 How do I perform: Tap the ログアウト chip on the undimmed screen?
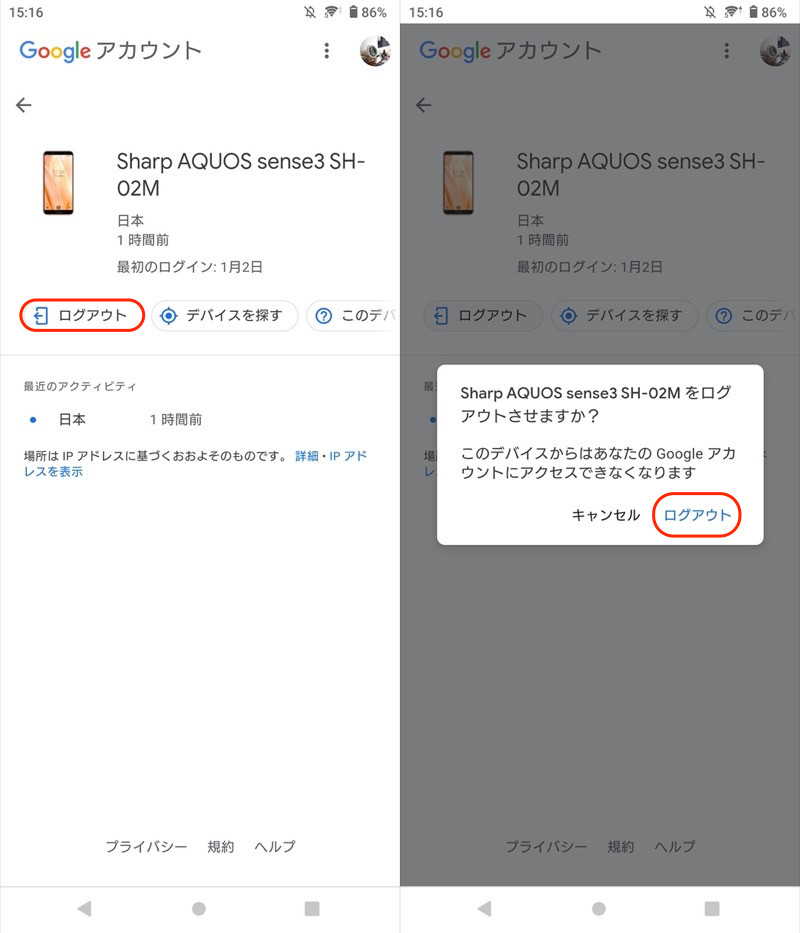(x=83, y=316)
